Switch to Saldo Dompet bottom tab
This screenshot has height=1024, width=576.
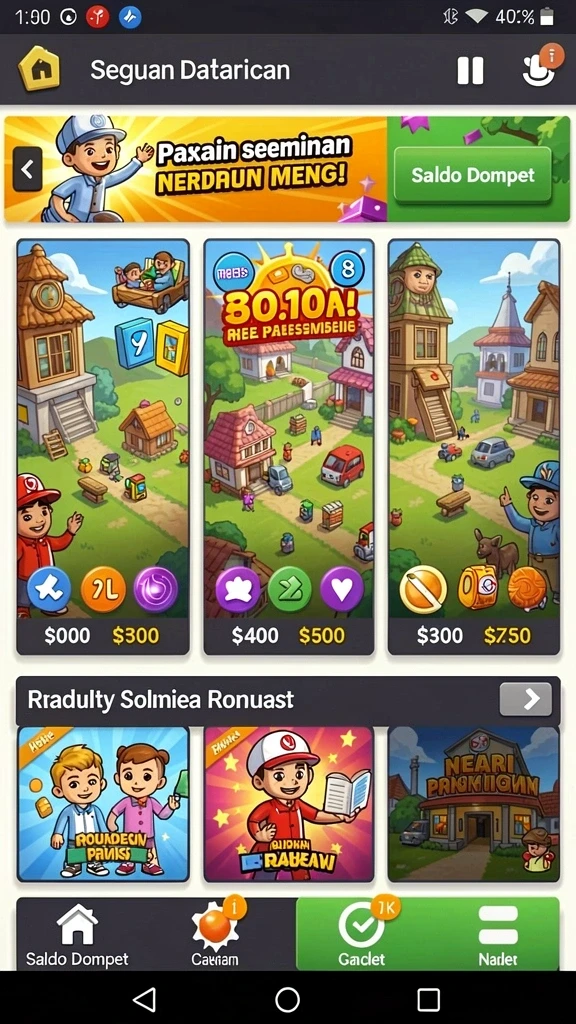click(77, 935)
